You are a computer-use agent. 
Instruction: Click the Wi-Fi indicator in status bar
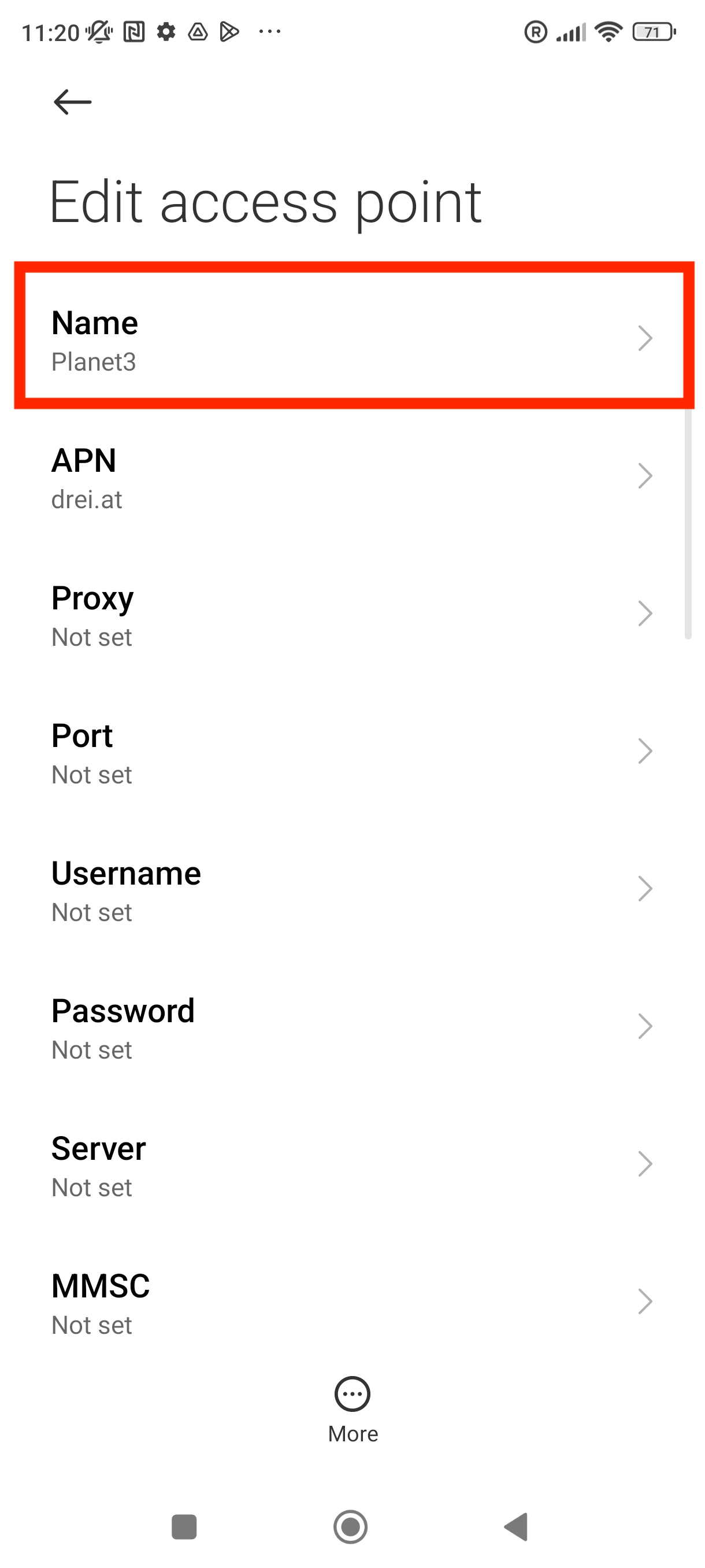608,32
